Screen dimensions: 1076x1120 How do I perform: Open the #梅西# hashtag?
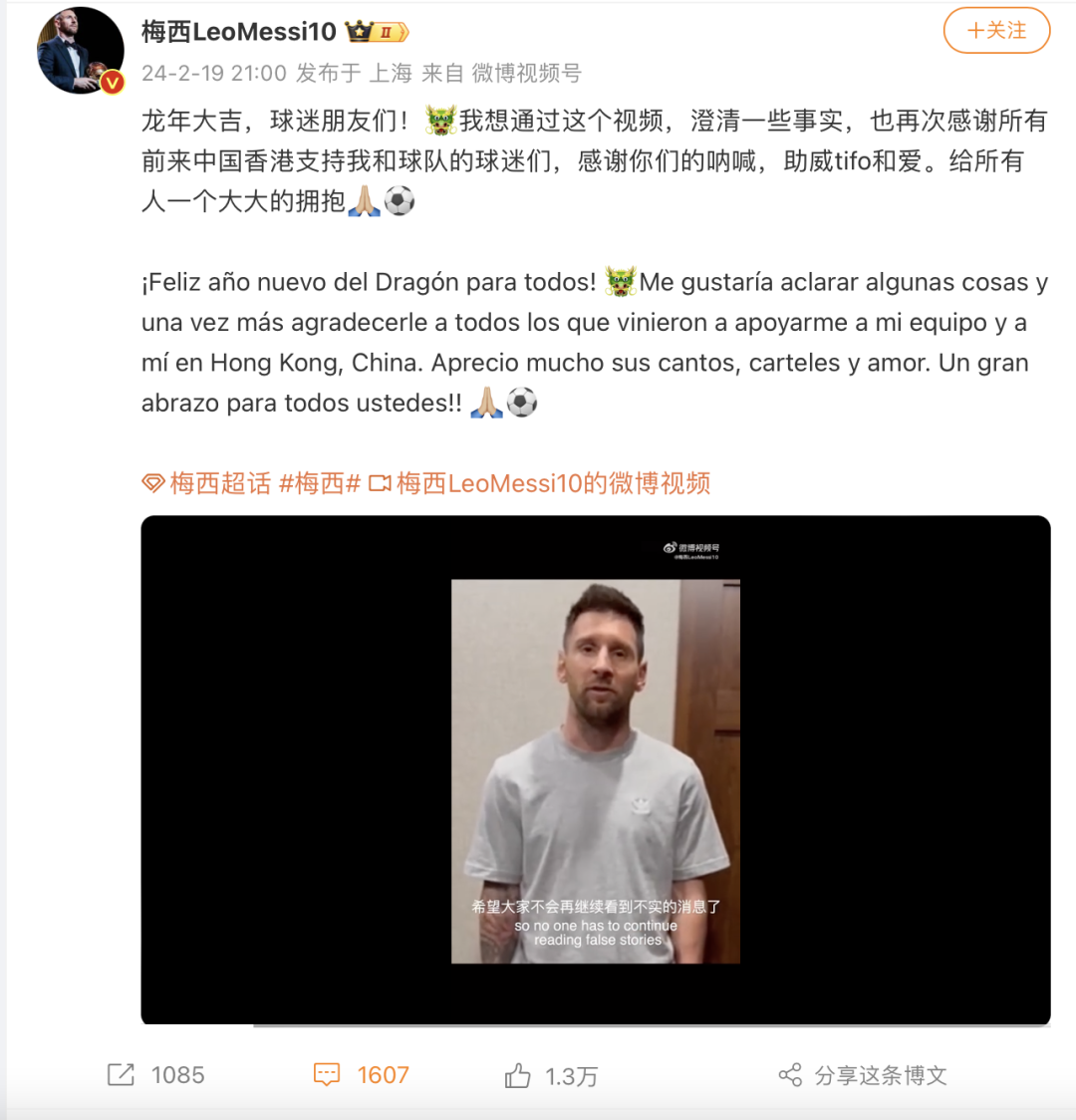point(319,483)
